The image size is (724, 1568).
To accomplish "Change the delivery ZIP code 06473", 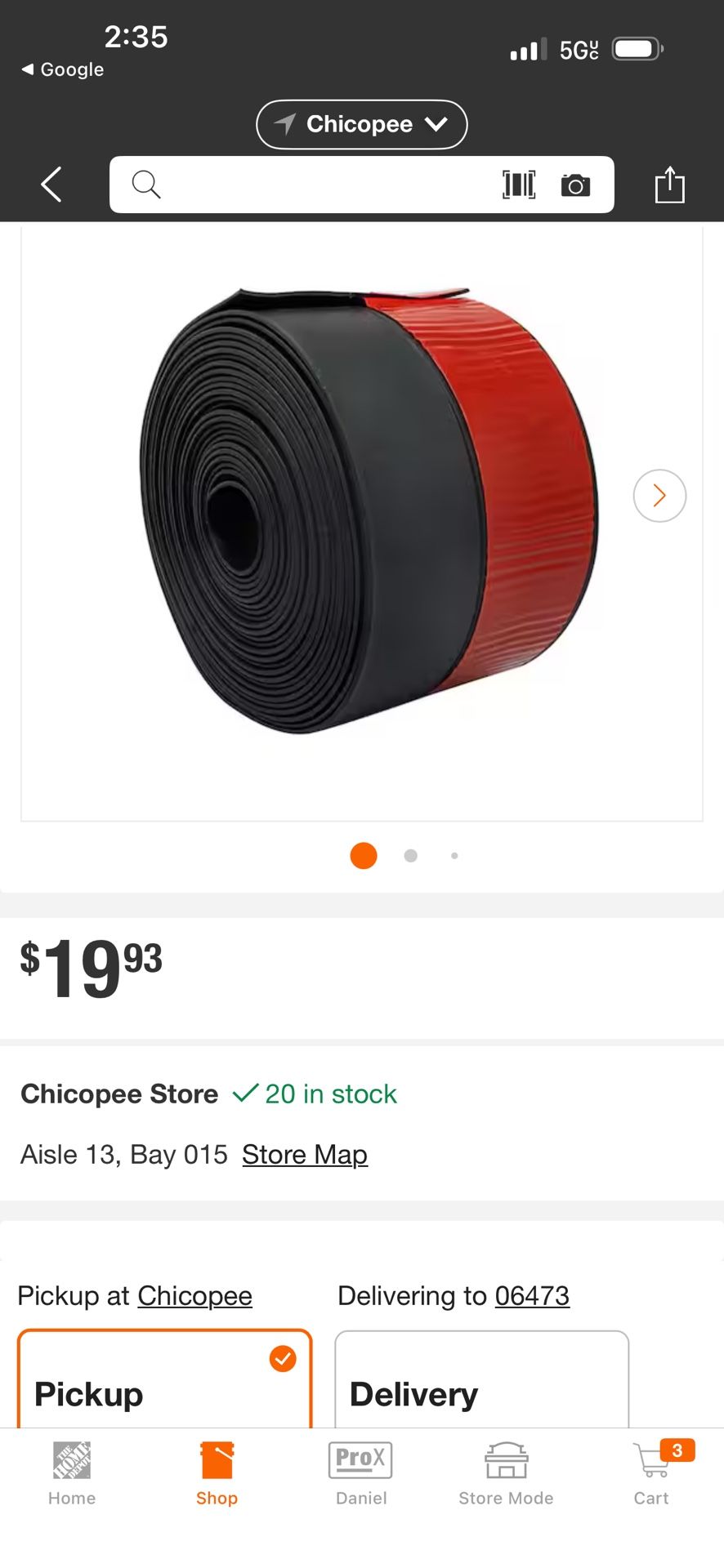I will click(533, 1295).
